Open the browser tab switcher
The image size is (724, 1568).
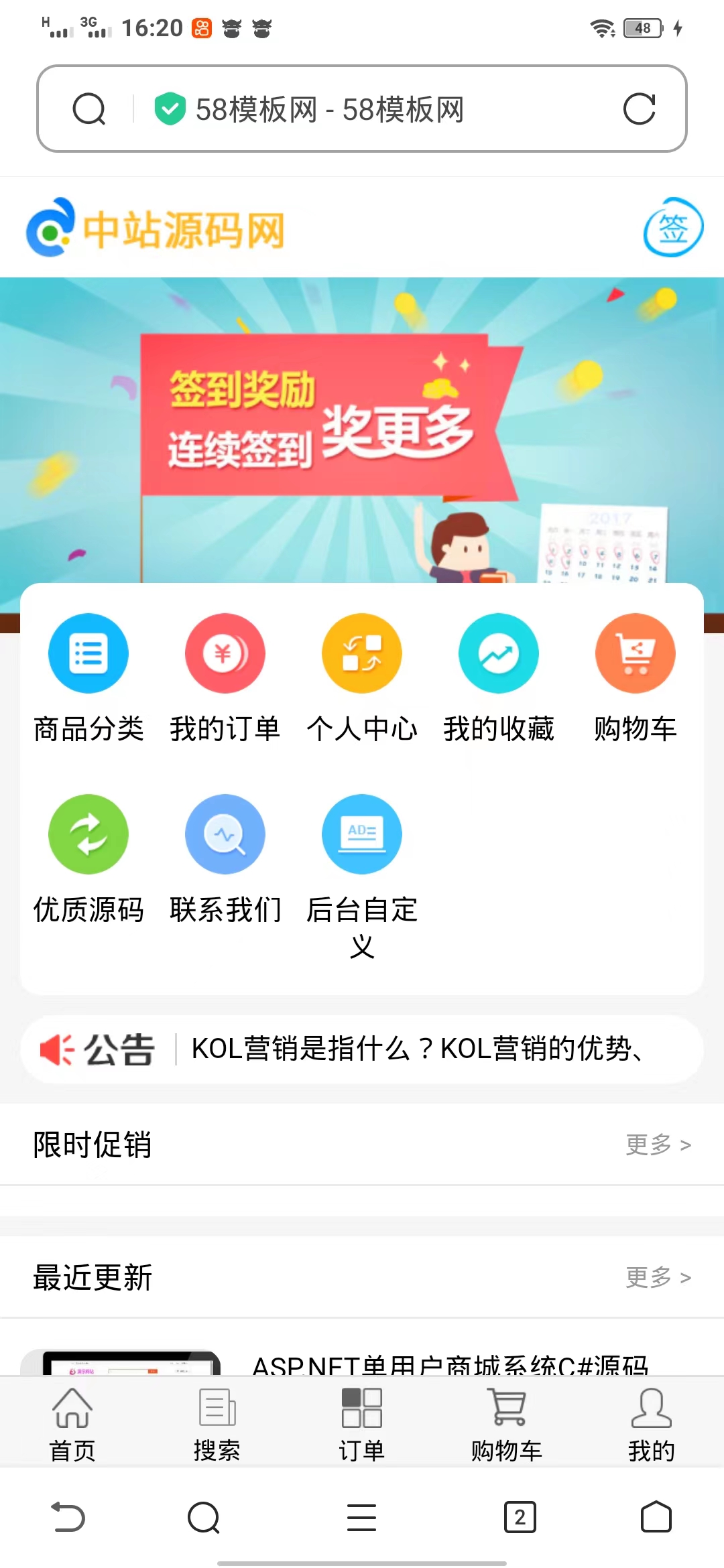520,1518
